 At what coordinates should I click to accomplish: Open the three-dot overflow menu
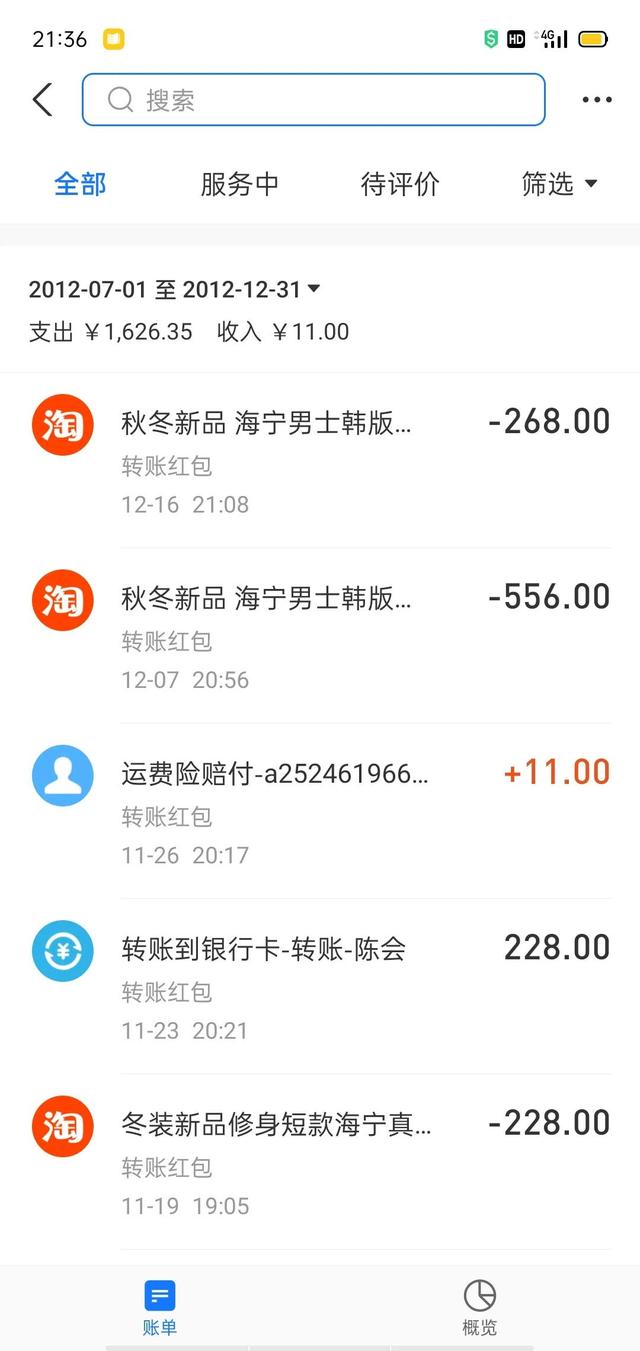click(597, 100)
